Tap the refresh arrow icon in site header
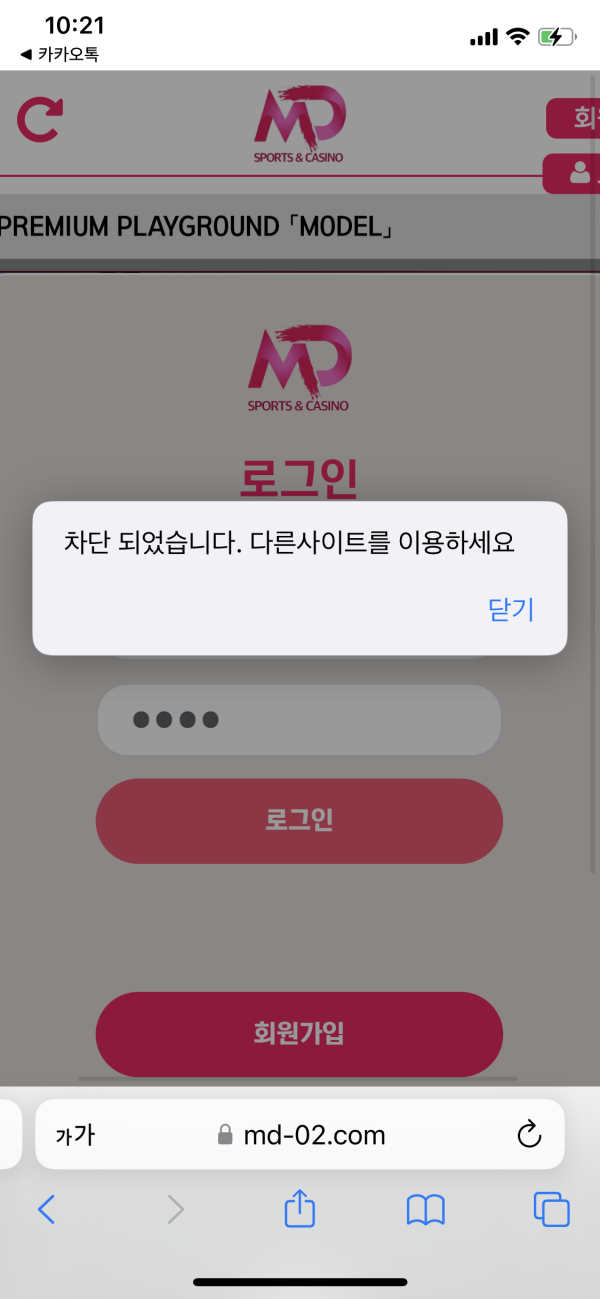Image resolution: width=600 pixels, height=1299 pixels. 39,120
